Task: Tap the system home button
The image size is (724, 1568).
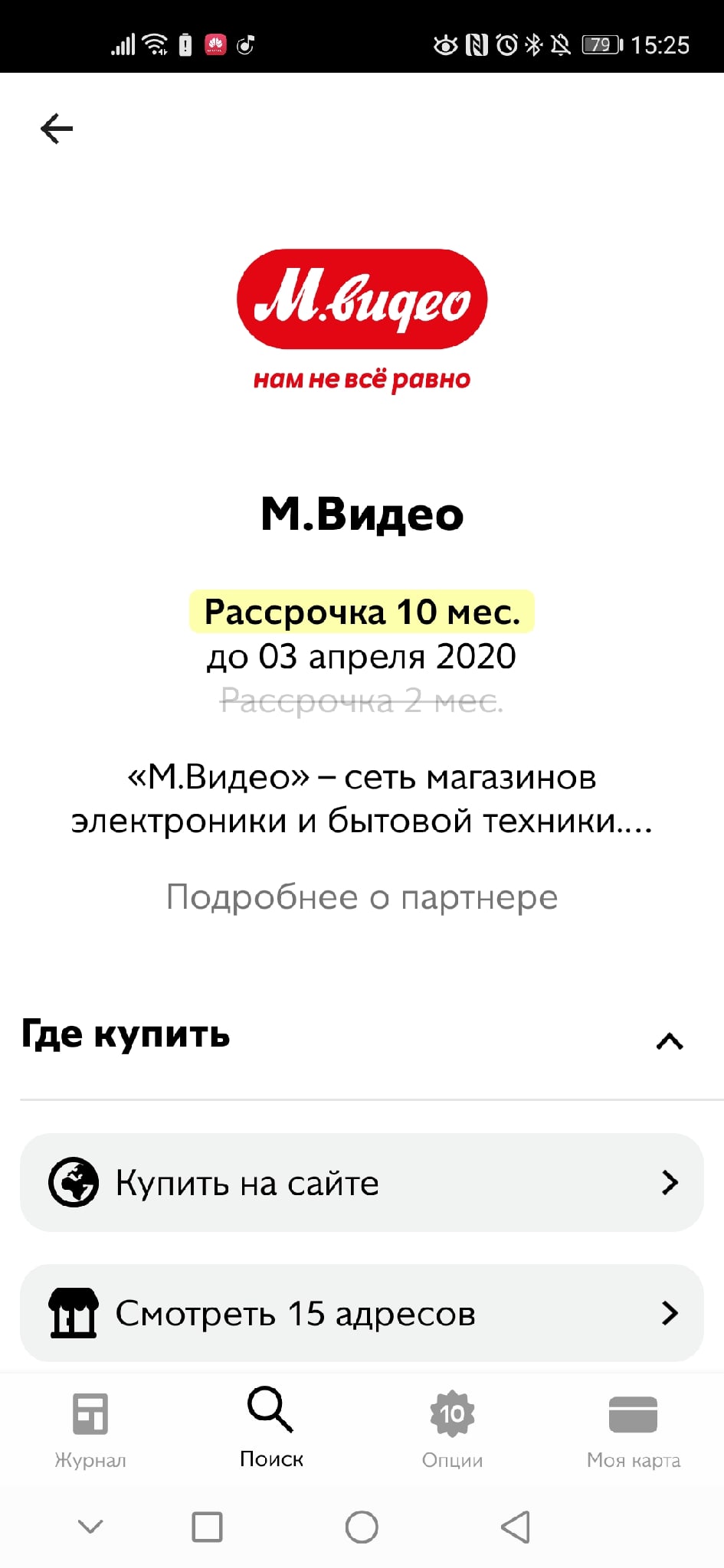Action: (x=362, y=1527)
